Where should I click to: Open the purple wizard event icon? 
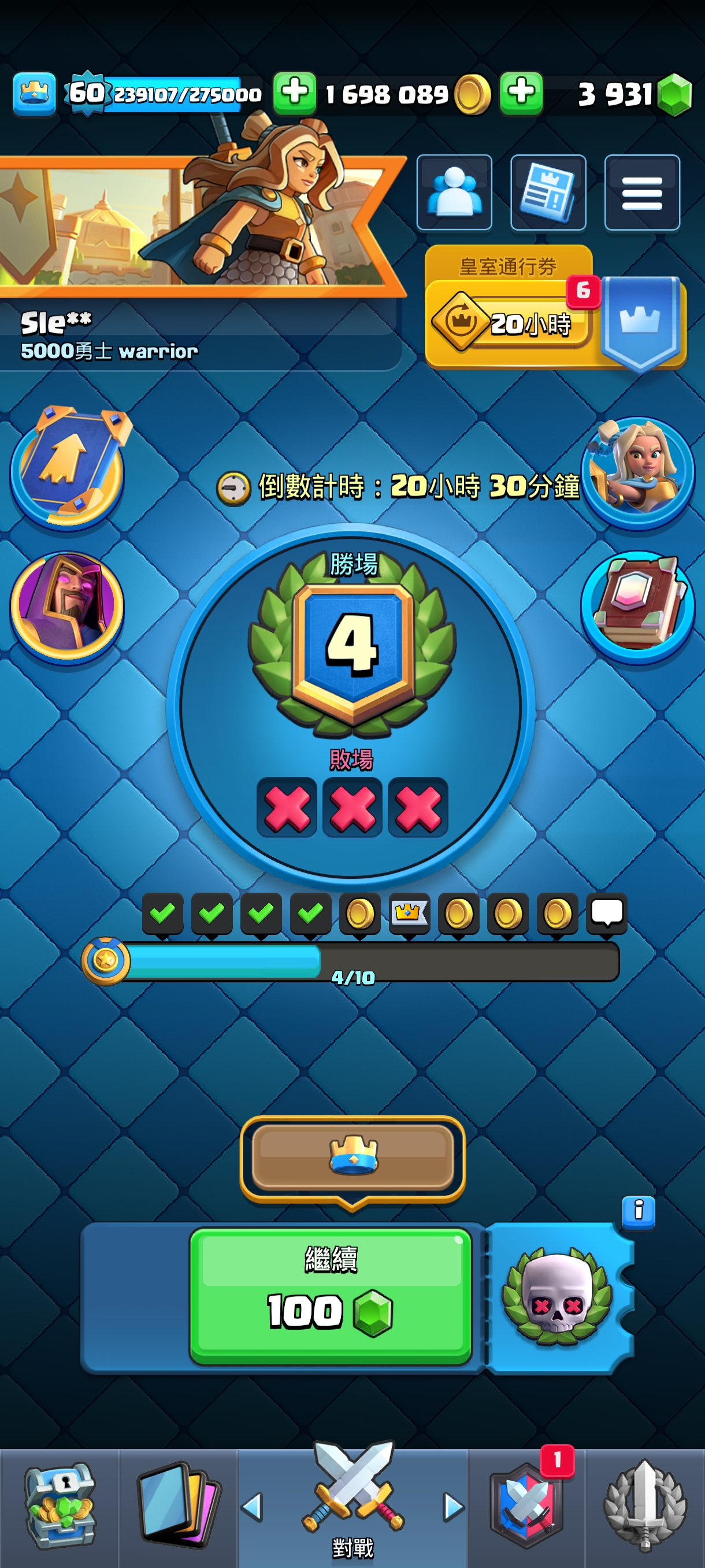click(67, 607)
